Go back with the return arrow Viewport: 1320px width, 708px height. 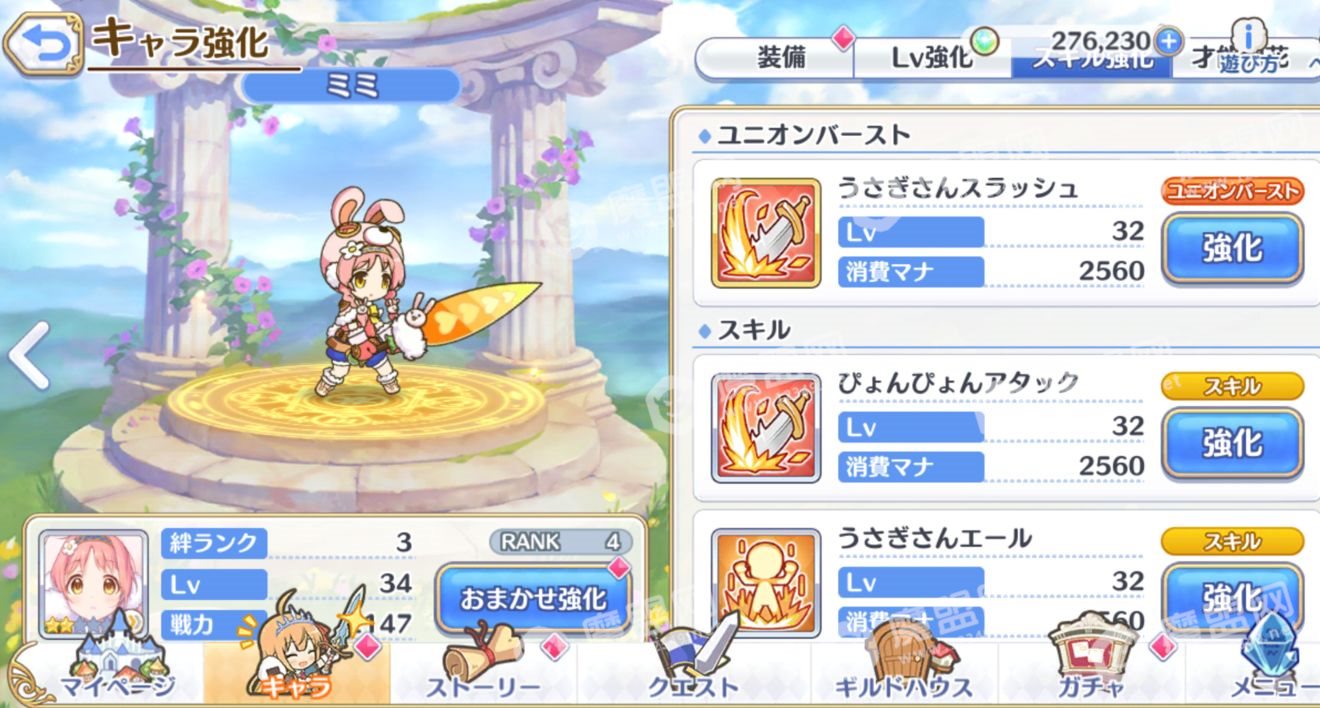click(42, 44)
